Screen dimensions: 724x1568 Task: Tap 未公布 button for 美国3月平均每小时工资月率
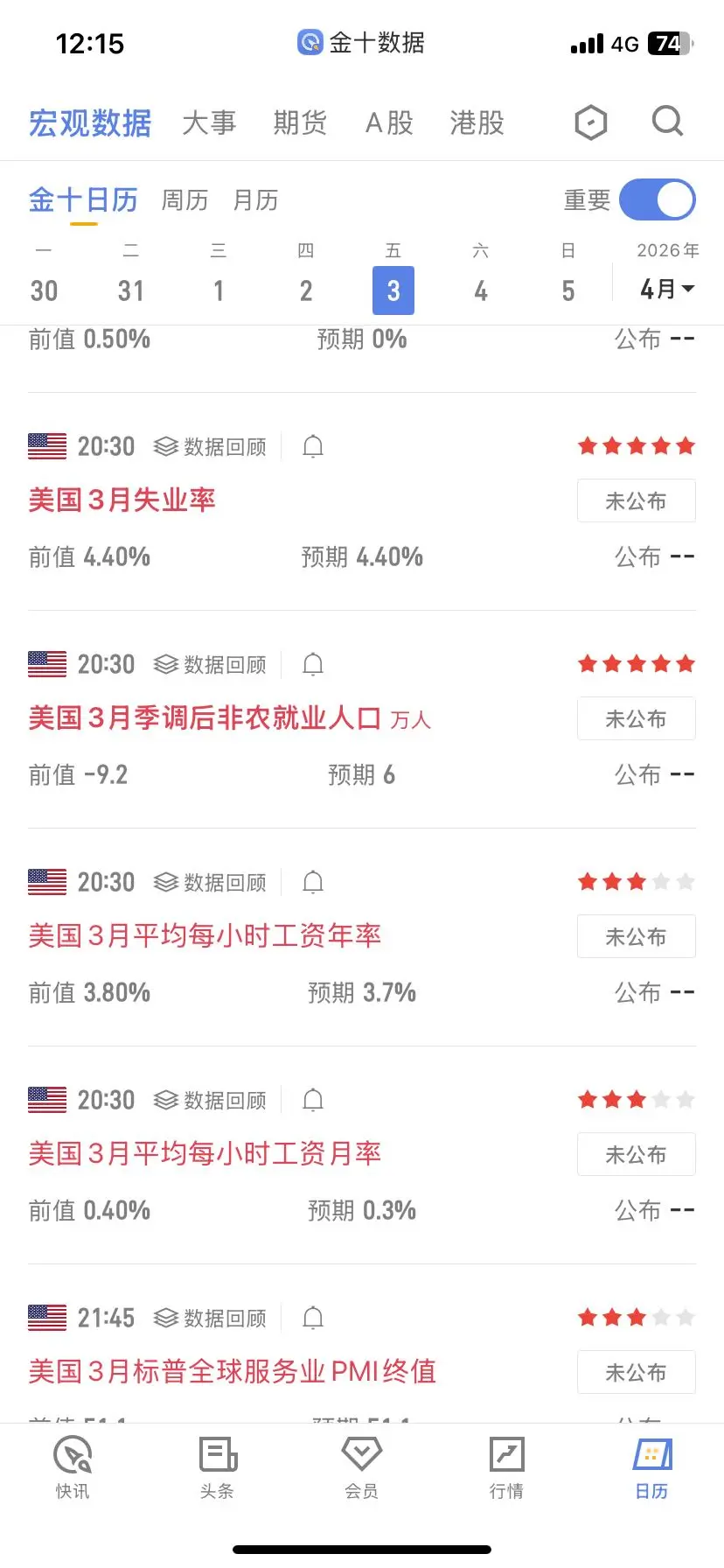click(x=637, y=1154)
